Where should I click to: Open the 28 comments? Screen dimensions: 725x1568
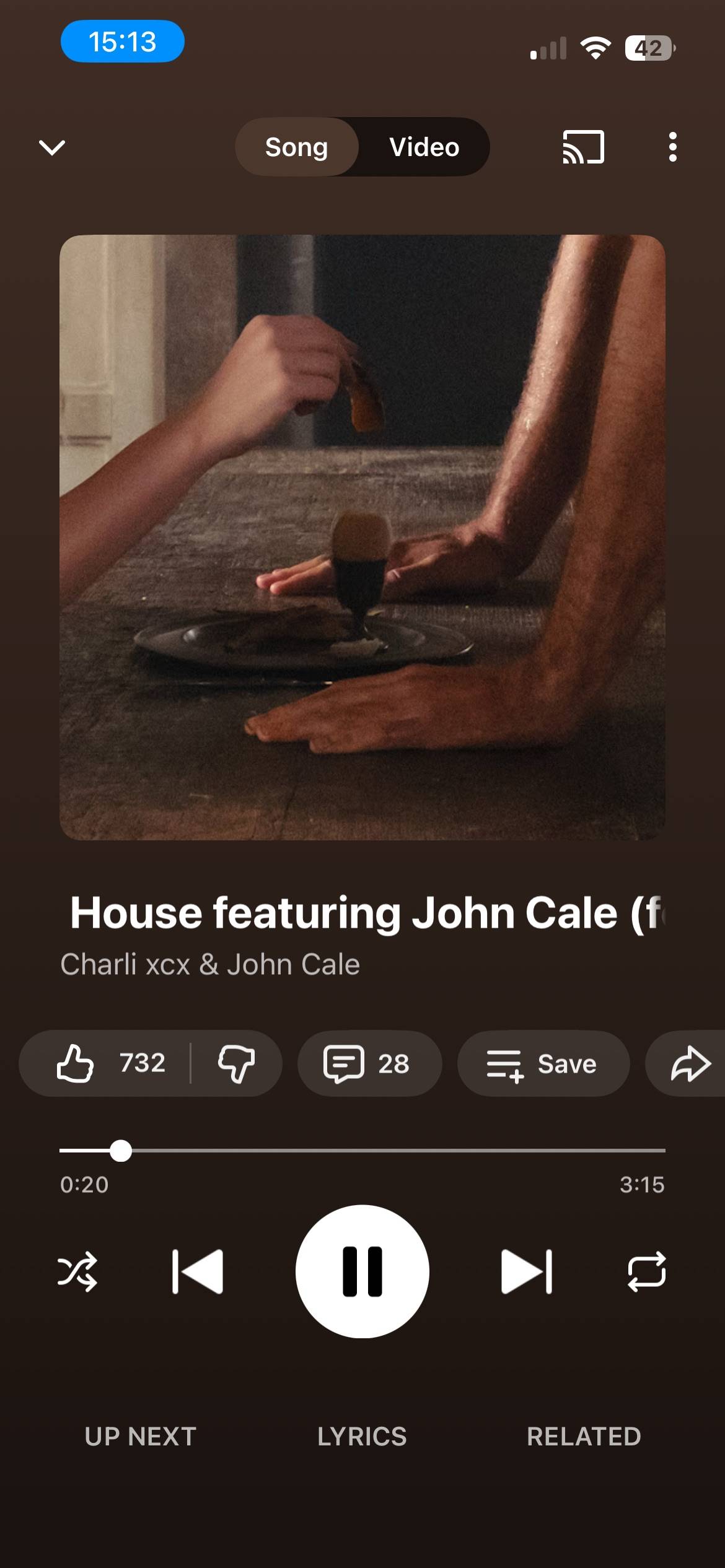(x=369, y=1063)
